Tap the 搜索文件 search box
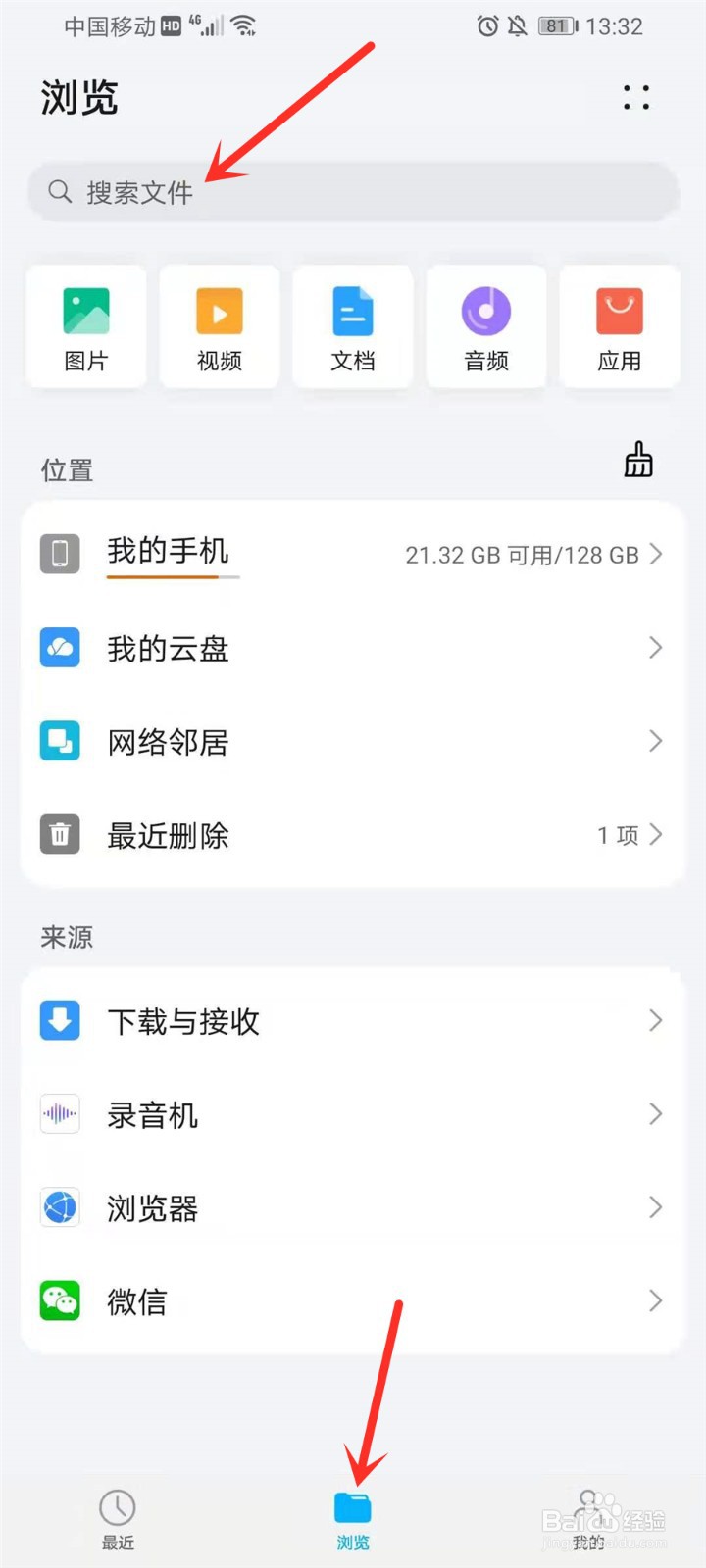The height and width of the screenshot is (1568, 706). click(x=353, y=192)
